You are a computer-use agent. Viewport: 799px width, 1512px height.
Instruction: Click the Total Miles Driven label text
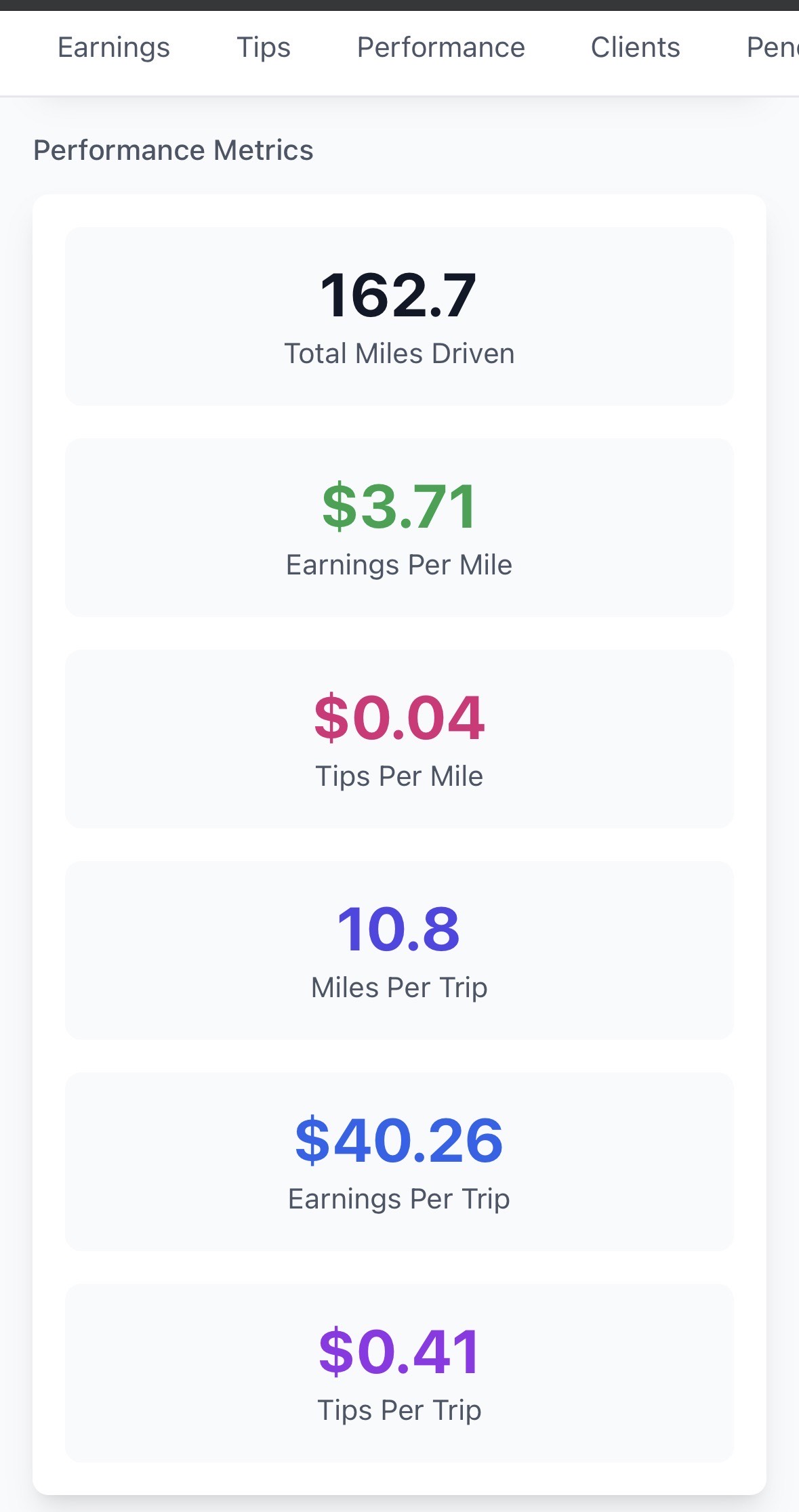coord(399,353)
